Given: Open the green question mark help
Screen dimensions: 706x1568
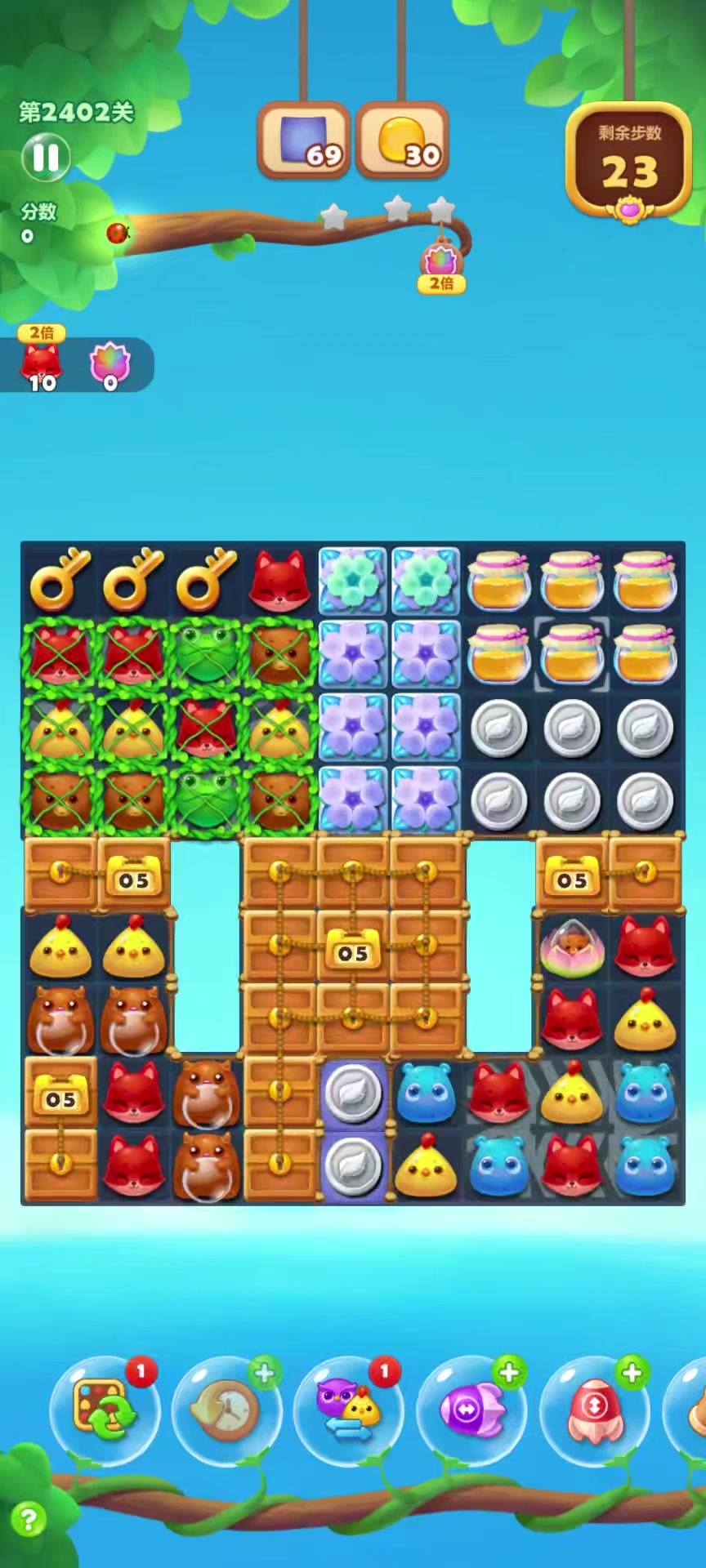Looking at the screenshot, I should pos(29,1520).
